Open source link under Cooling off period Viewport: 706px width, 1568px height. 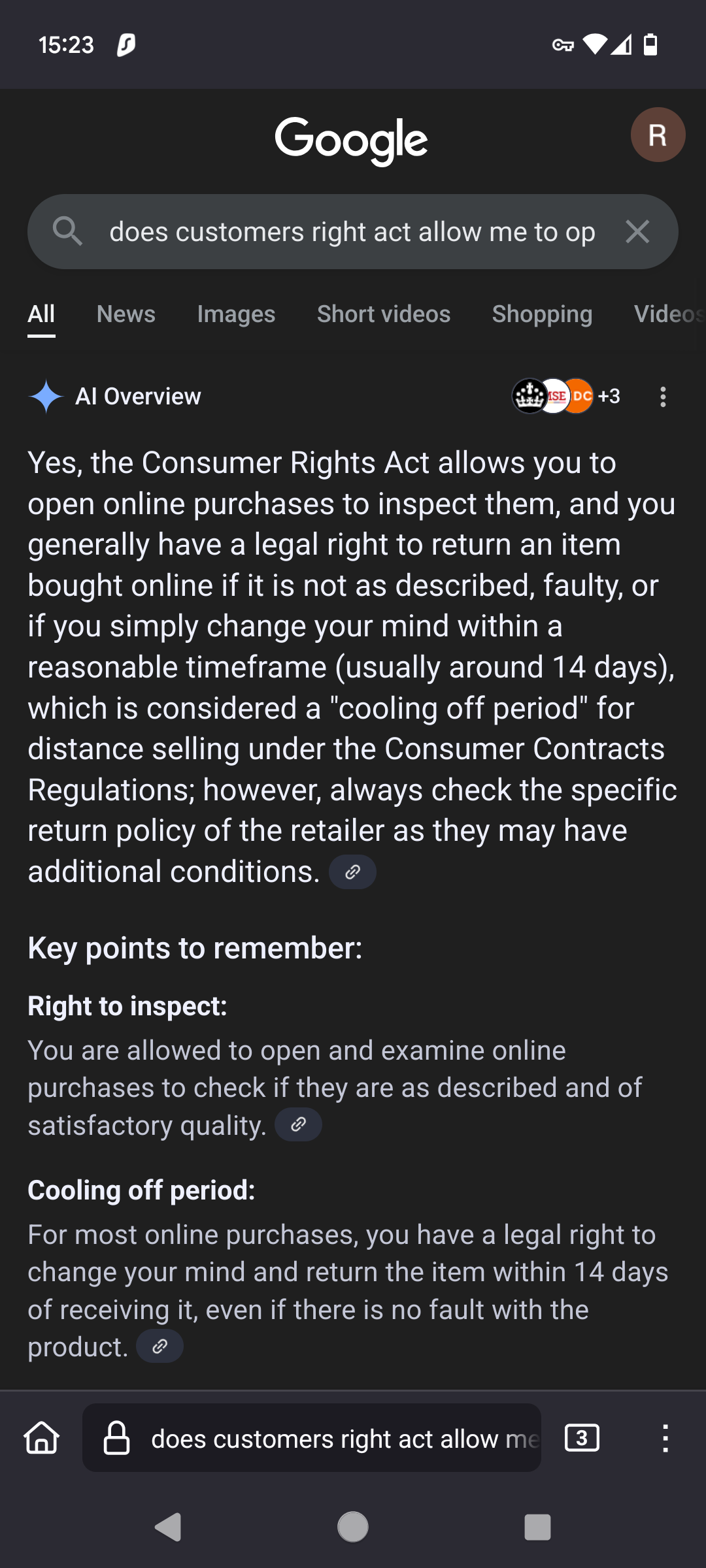pyautogui.click(x=160, y=1346)
